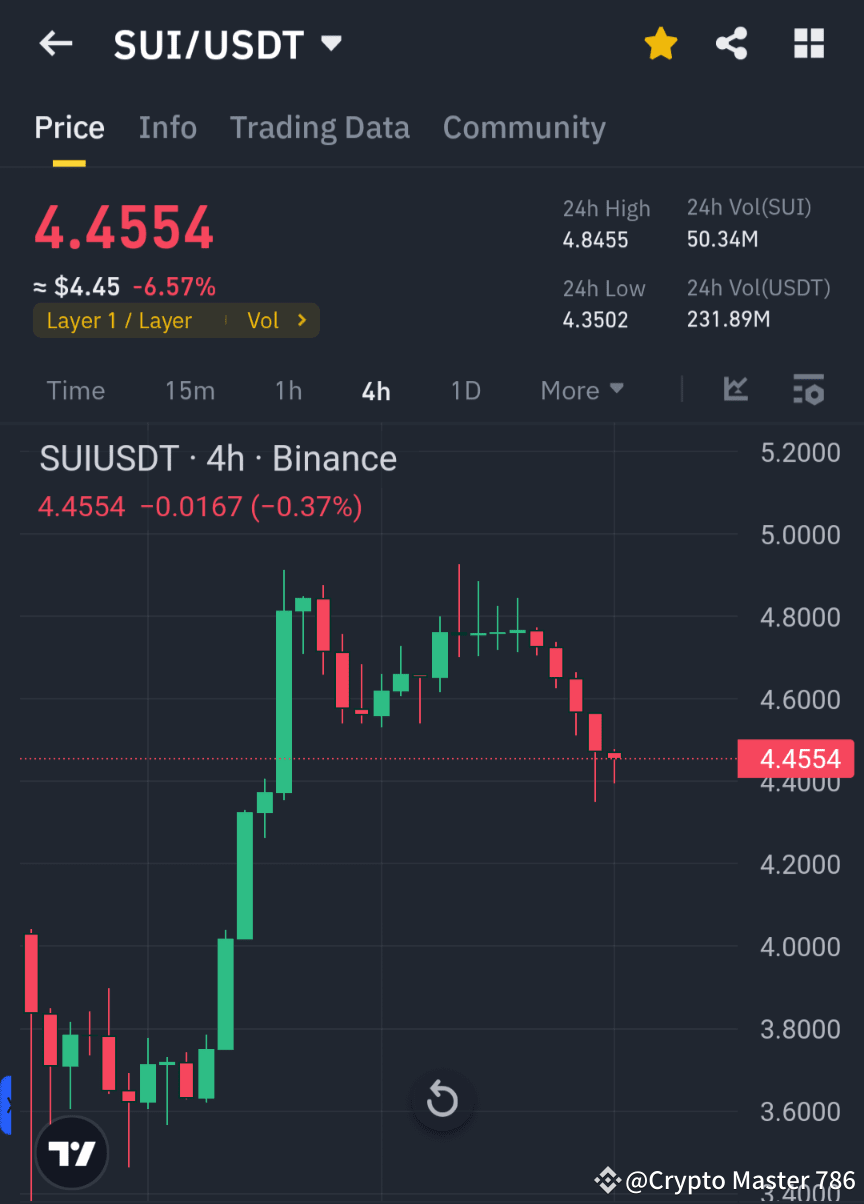
Task: Click the Price tab label
Action: pyautogui.click(x=69, y=127)
